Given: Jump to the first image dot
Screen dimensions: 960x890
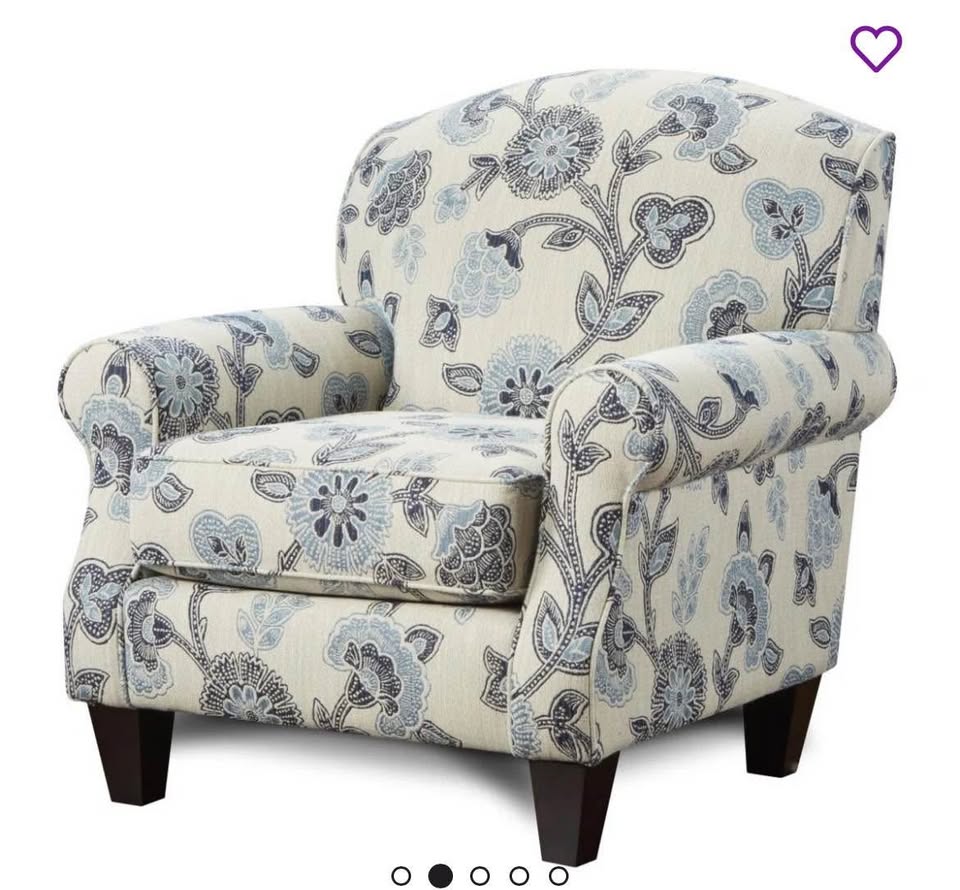Looking at the screenshot, I should (x=401, y=876).
